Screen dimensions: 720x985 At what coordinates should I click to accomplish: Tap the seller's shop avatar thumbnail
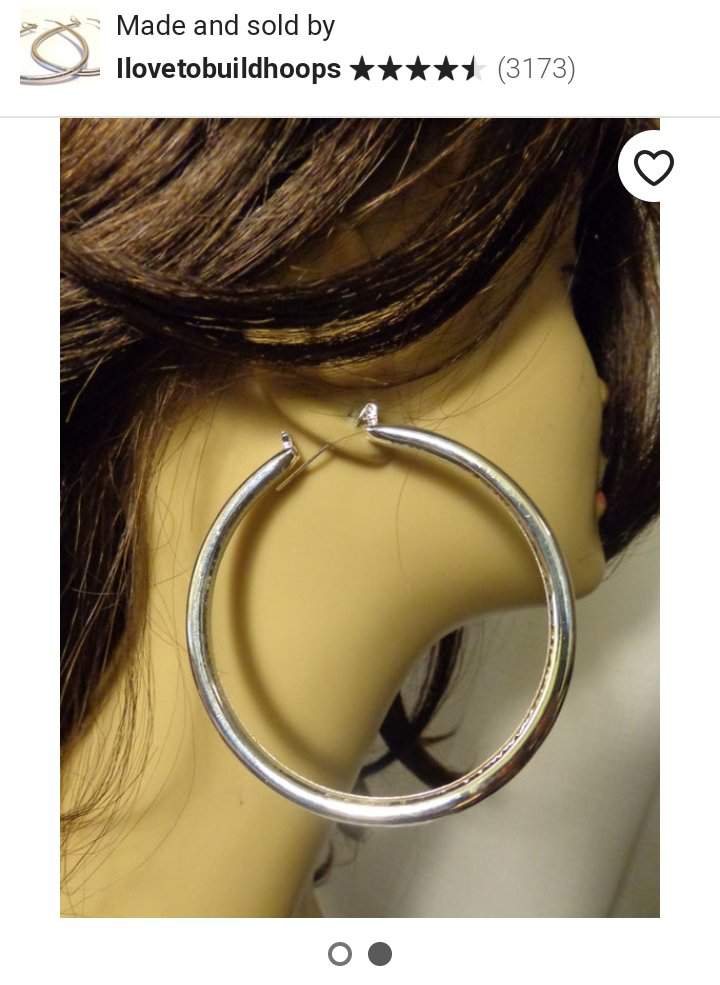click(x=59, y=47)
